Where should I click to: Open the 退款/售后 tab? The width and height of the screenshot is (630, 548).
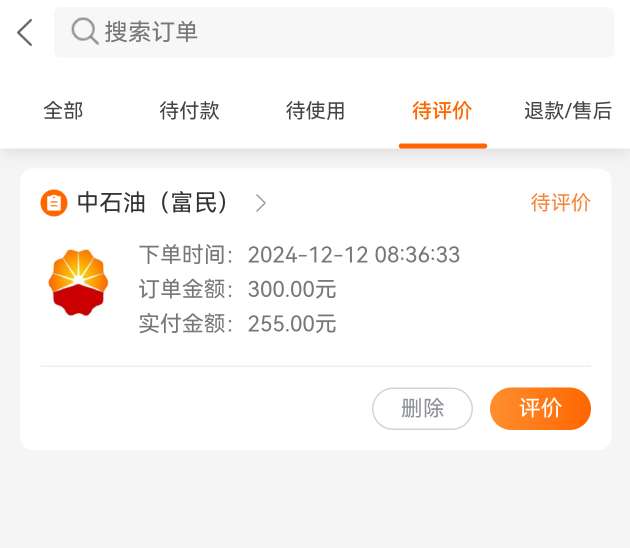pyautogui.click(x=568, y=110)
